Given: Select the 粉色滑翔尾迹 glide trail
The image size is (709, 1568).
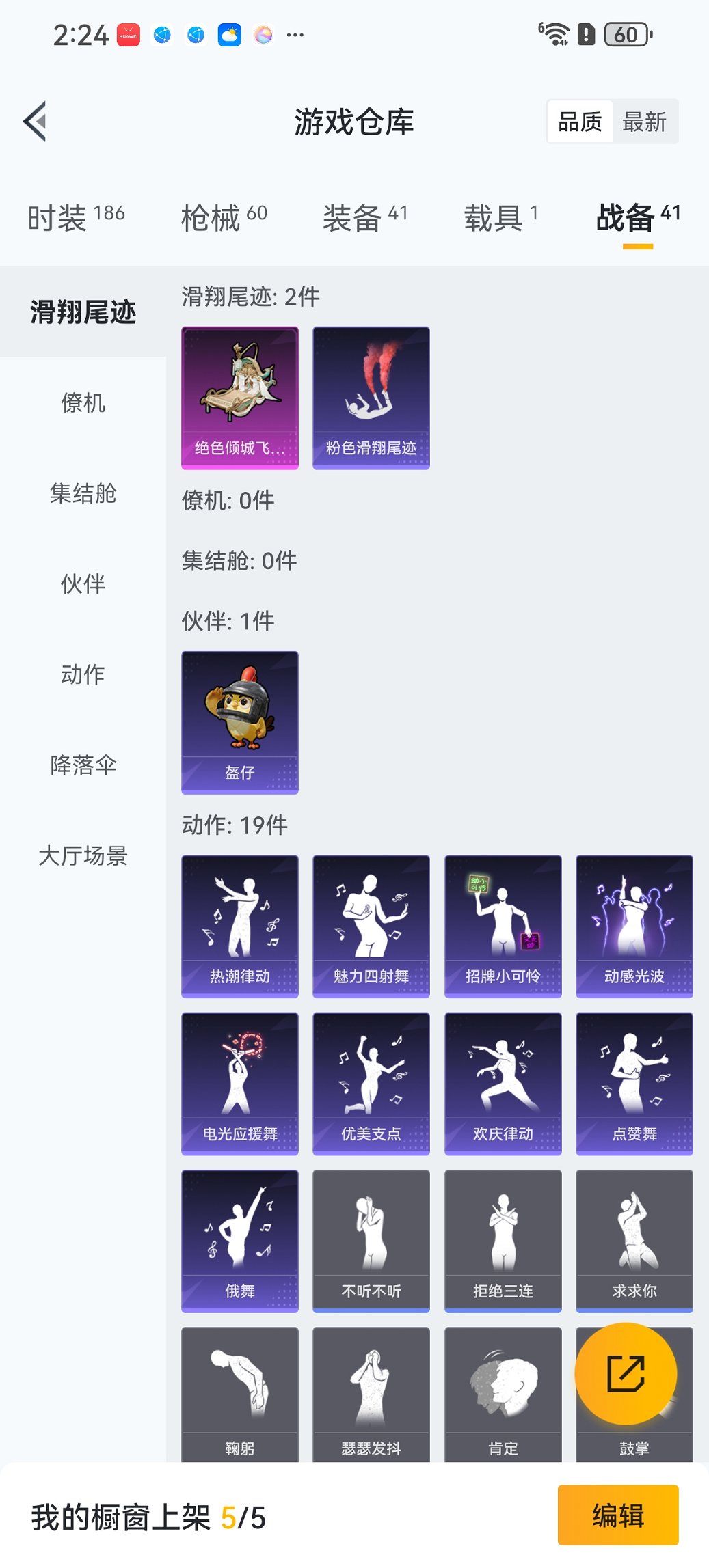Looking at the screenshot, I should click(x=371, y=398).
